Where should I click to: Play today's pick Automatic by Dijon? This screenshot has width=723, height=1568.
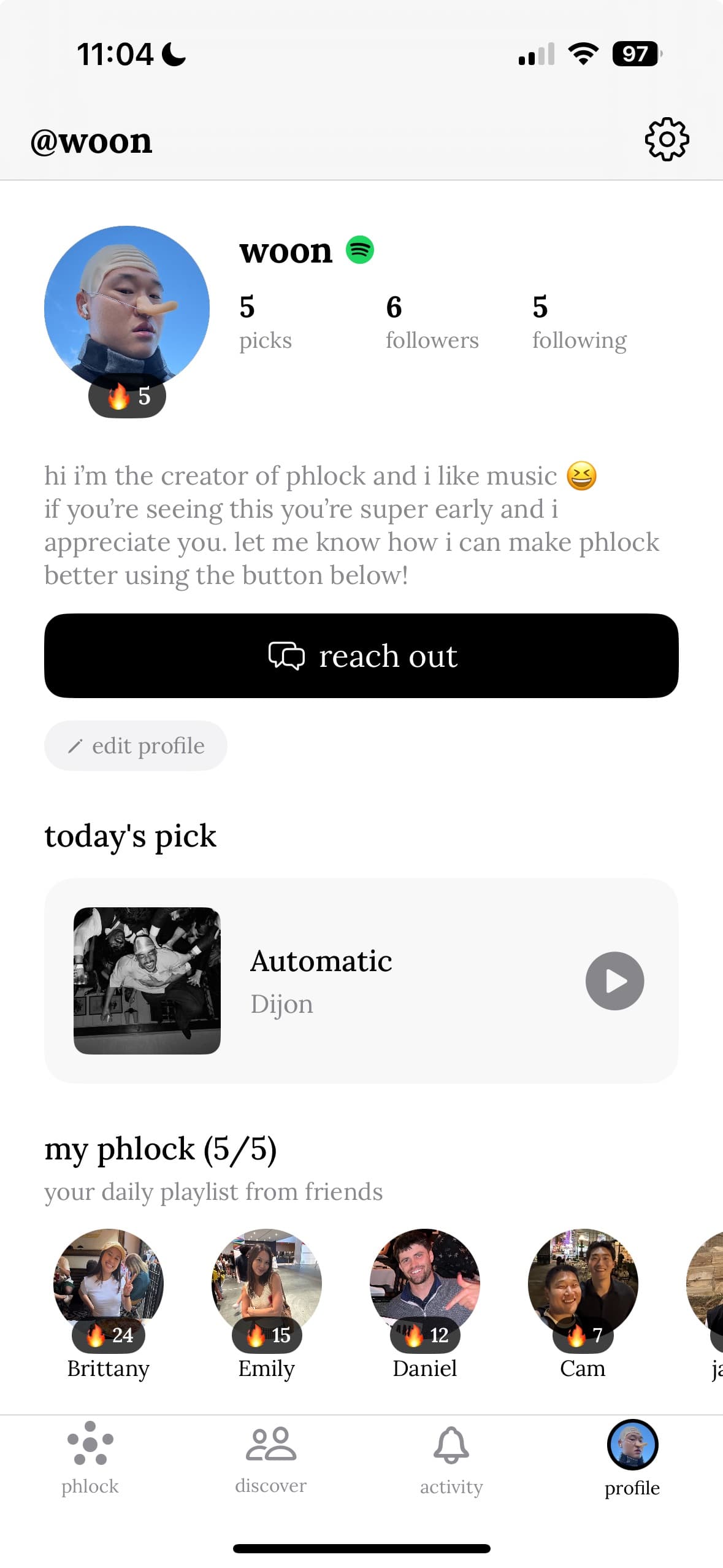pyautogui.click(x=614, y=980)
